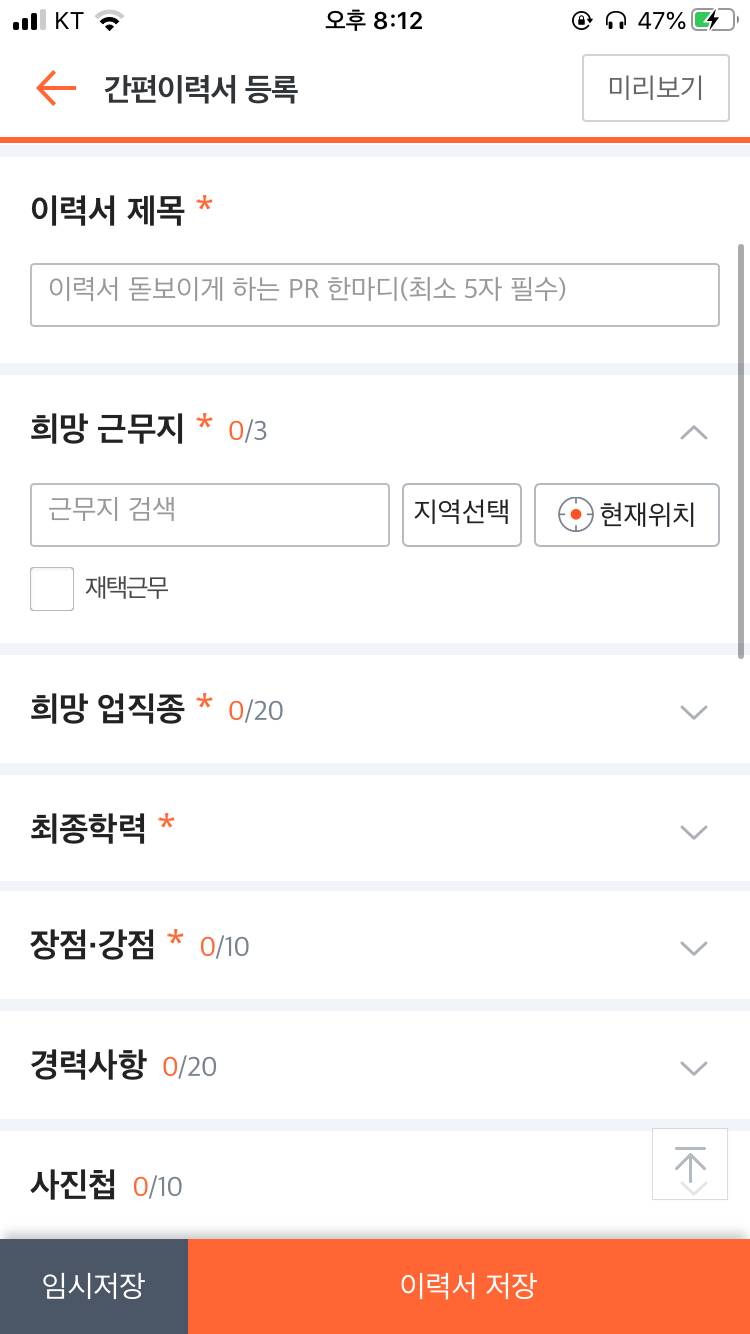Expand the 최종학력 section
The height and width of the screenshot is (1334, 750).
coord(694,831)
